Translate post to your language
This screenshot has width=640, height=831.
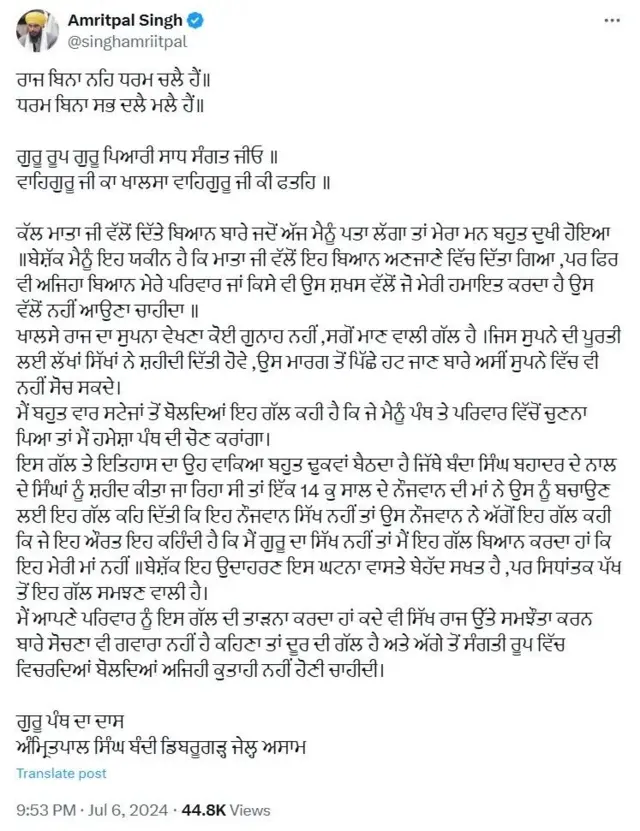pyautogui.click(x=61, y=774)
